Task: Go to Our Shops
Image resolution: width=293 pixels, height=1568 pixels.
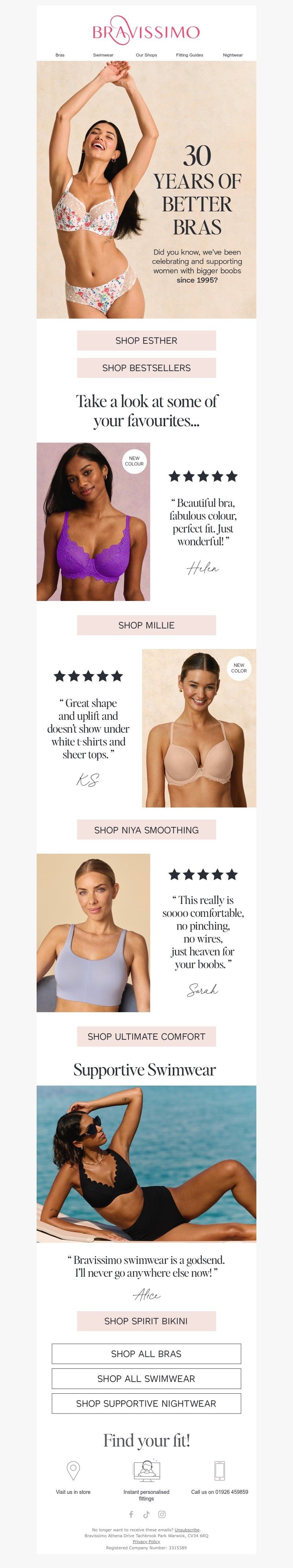Action: pyautogui.click(x=146, y=55)
